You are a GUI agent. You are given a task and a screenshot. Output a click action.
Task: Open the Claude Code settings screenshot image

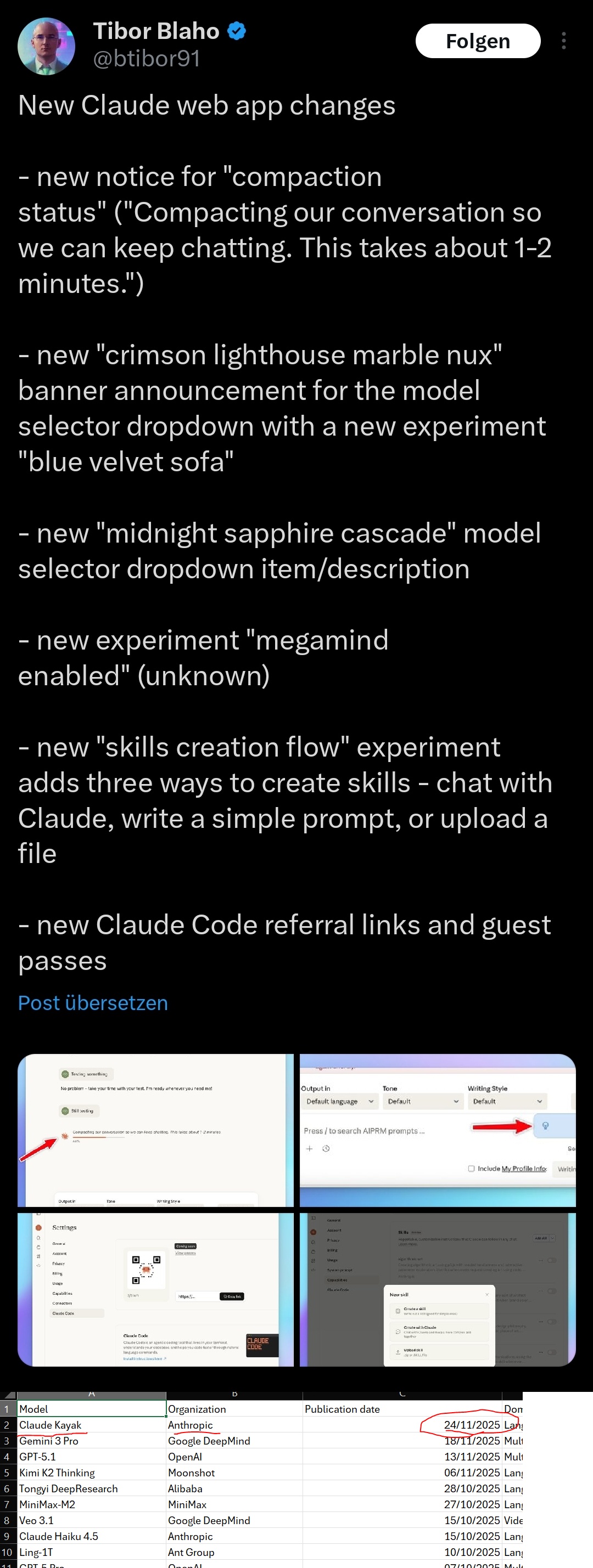click(x=155, y=1290)
